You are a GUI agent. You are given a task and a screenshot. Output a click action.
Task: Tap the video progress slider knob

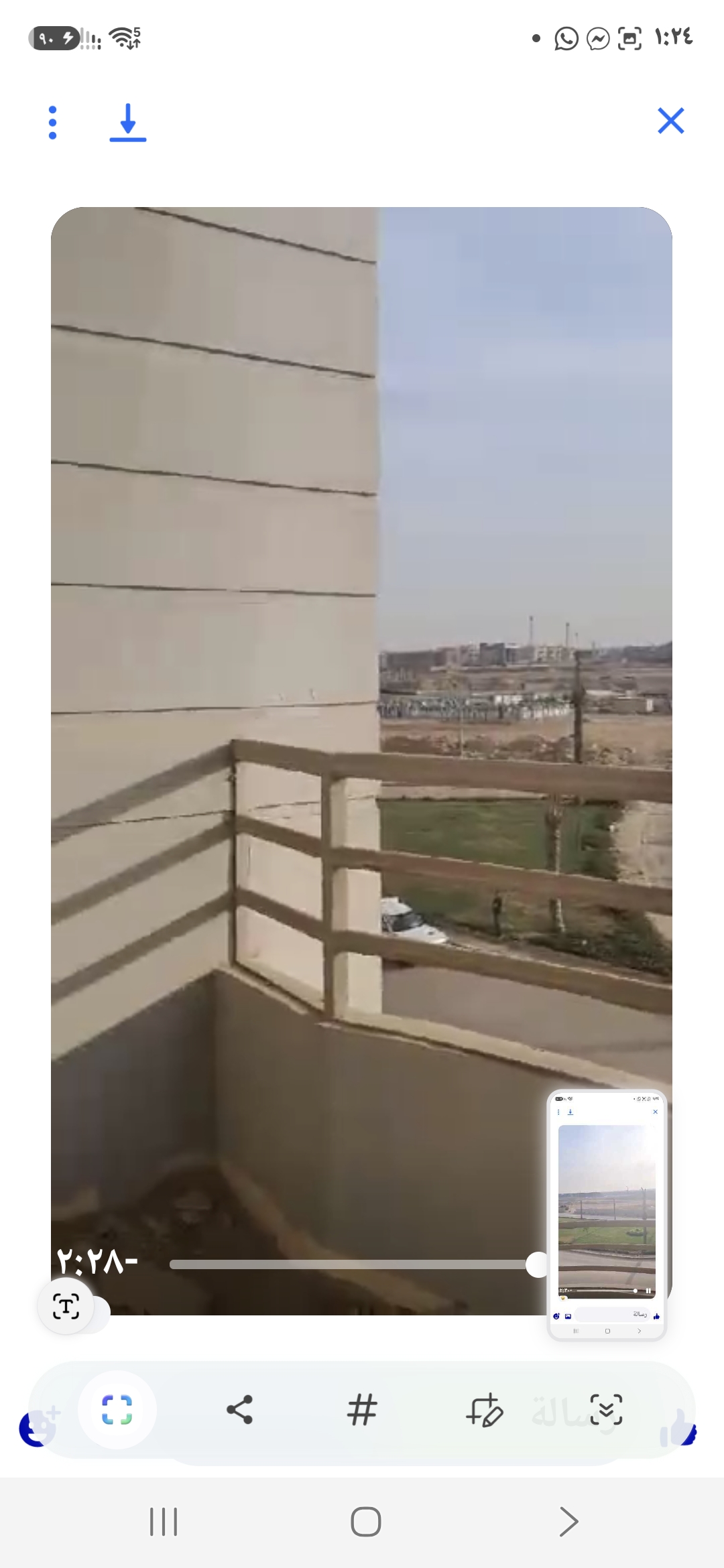538,1264
